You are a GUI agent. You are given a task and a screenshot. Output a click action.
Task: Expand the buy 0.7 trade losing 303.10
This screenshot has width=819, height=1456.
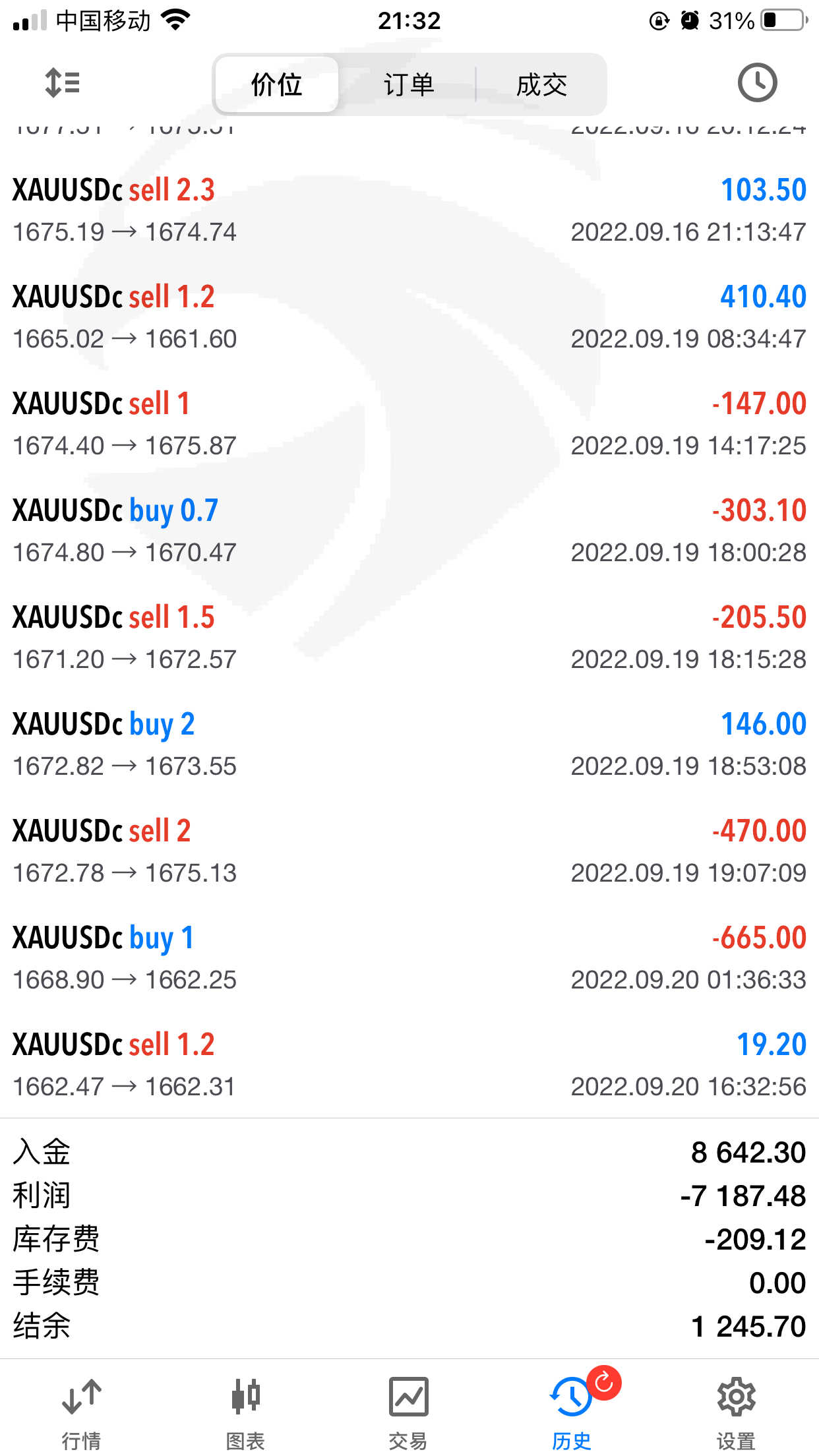(409, 530)
